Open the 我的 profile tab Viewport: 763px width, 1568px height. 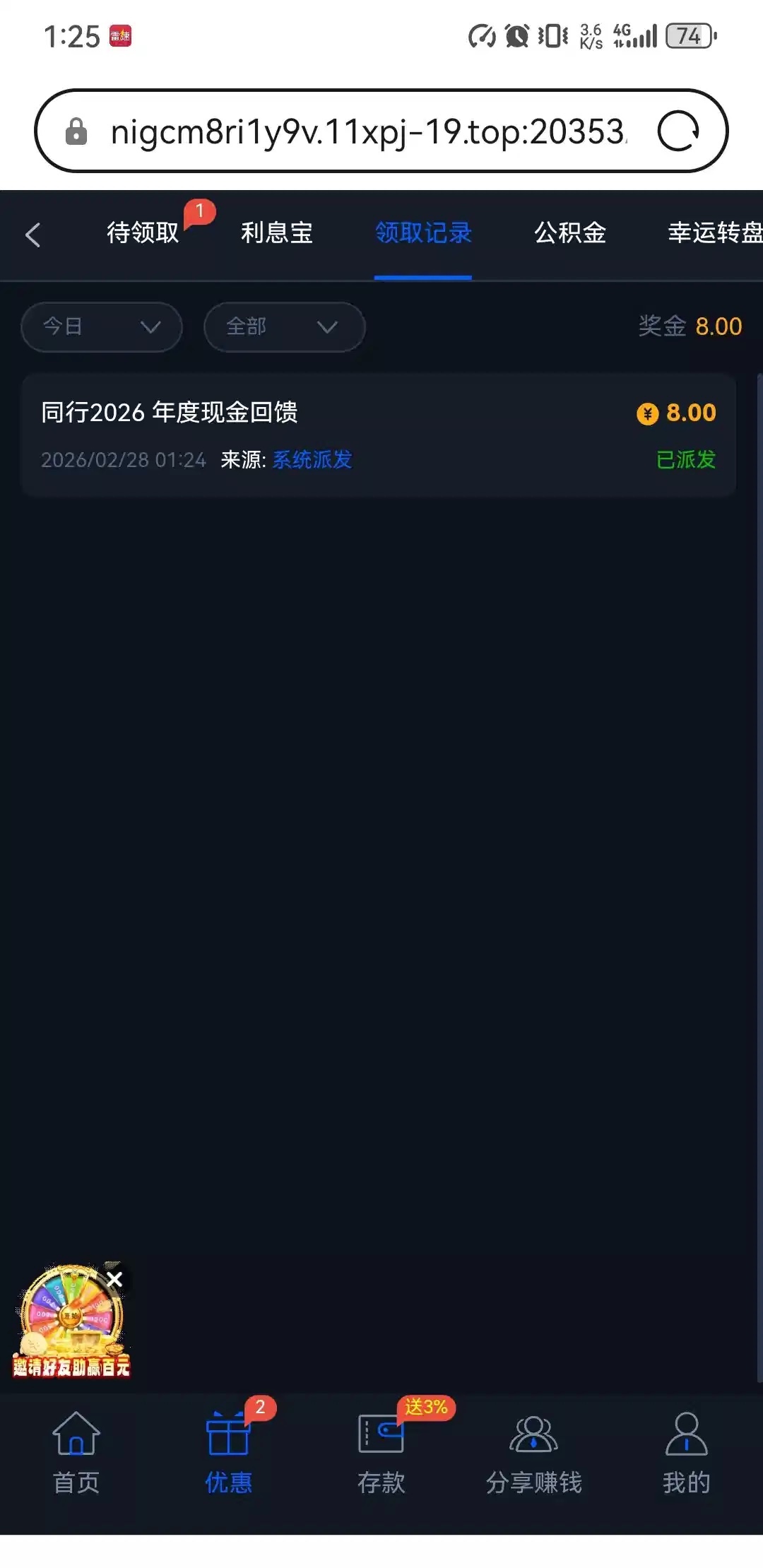(686, 1453)
